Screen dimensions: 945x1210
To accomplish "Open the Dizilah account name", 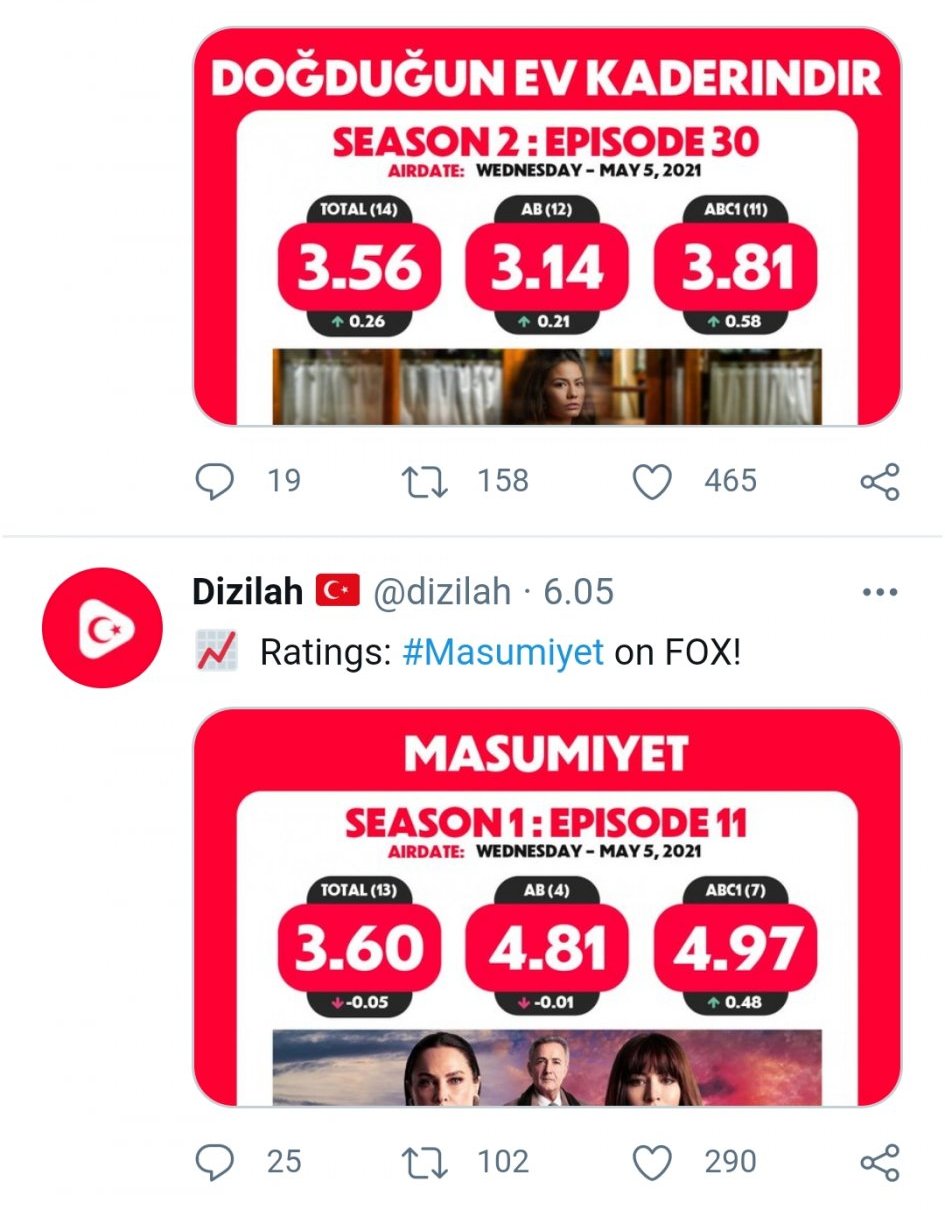I will point(247,592).
